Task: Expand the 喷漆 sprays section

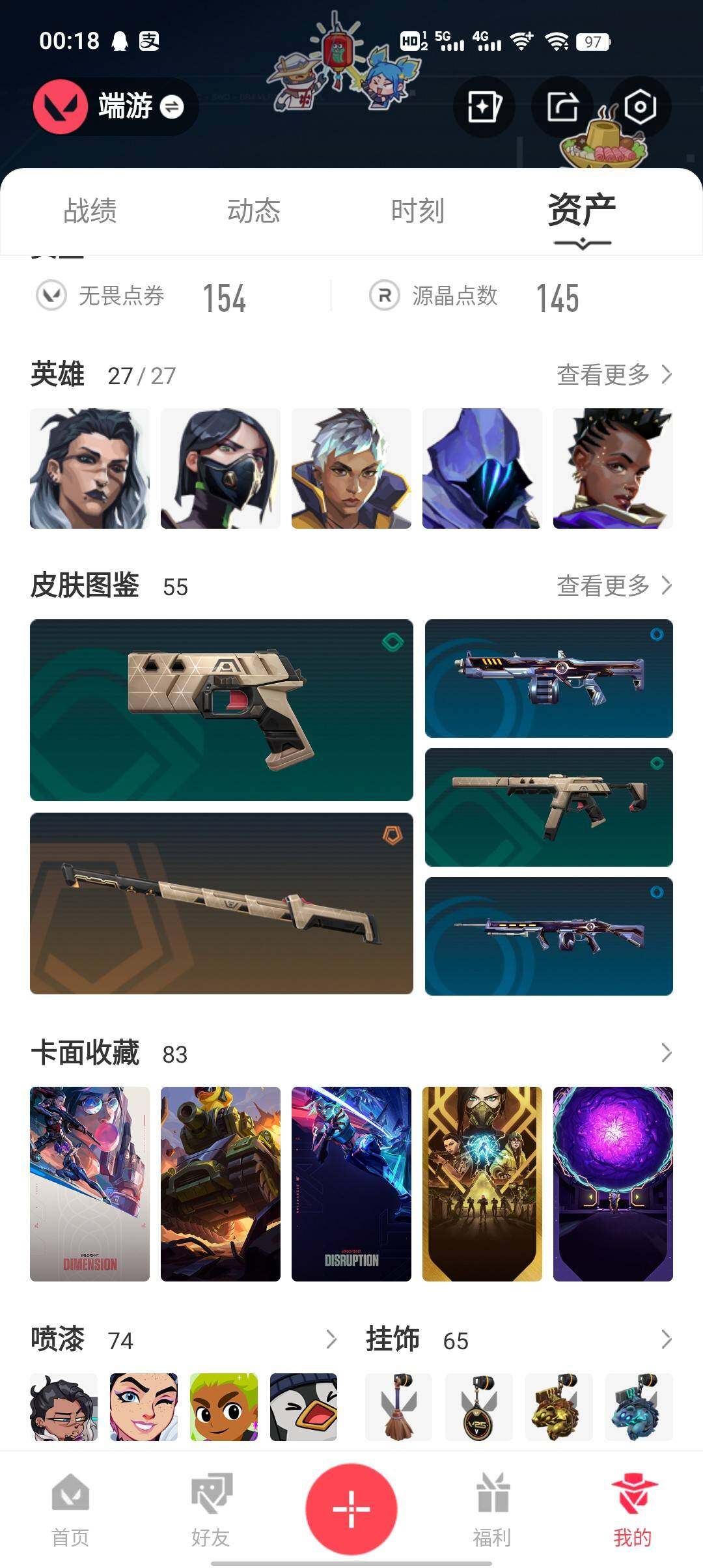Action: click(x=331, y=1339)
